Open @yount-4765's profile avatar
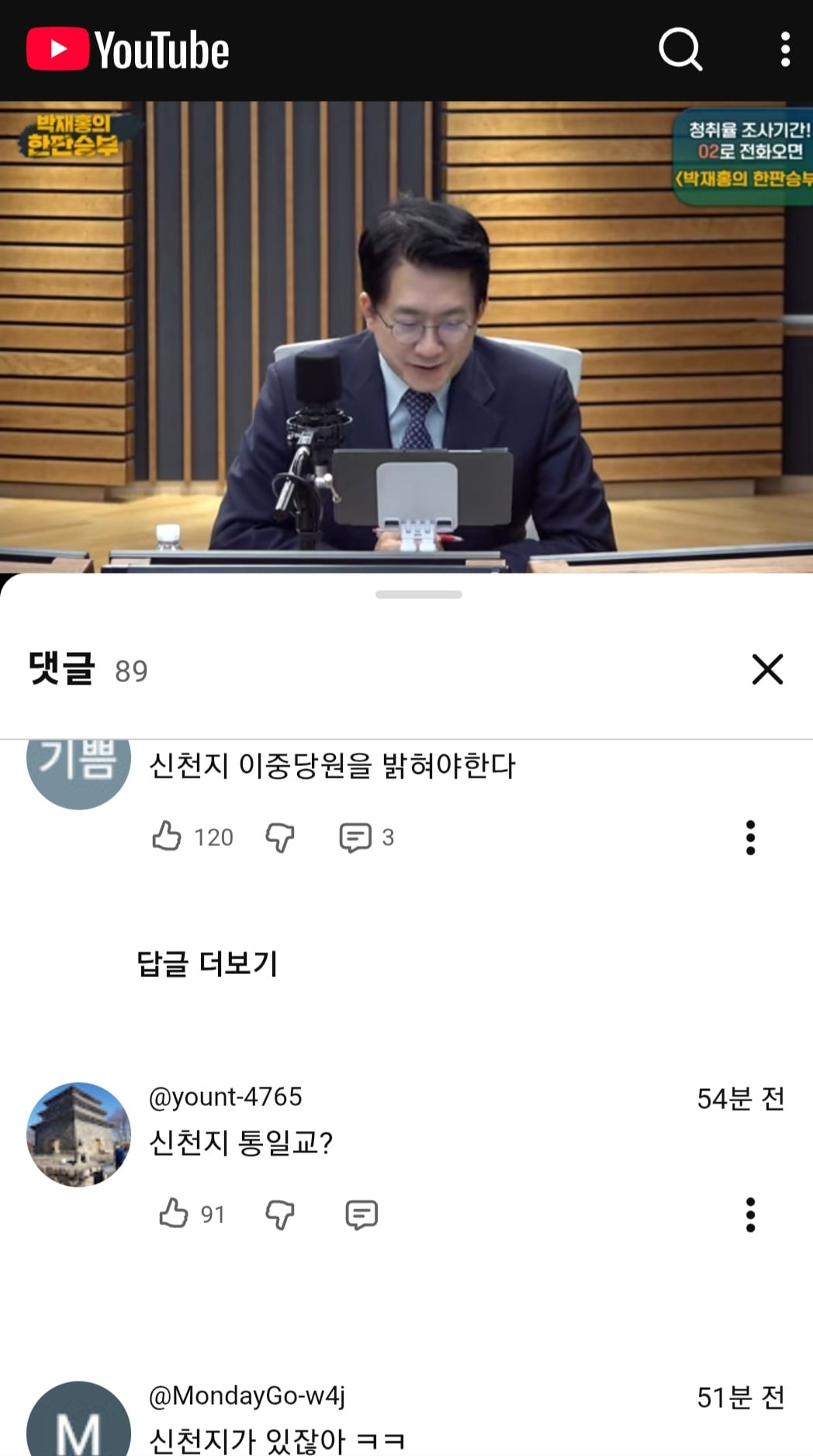The width and height of the screenshot is (813, 1456). click(x=78, y=1134)
